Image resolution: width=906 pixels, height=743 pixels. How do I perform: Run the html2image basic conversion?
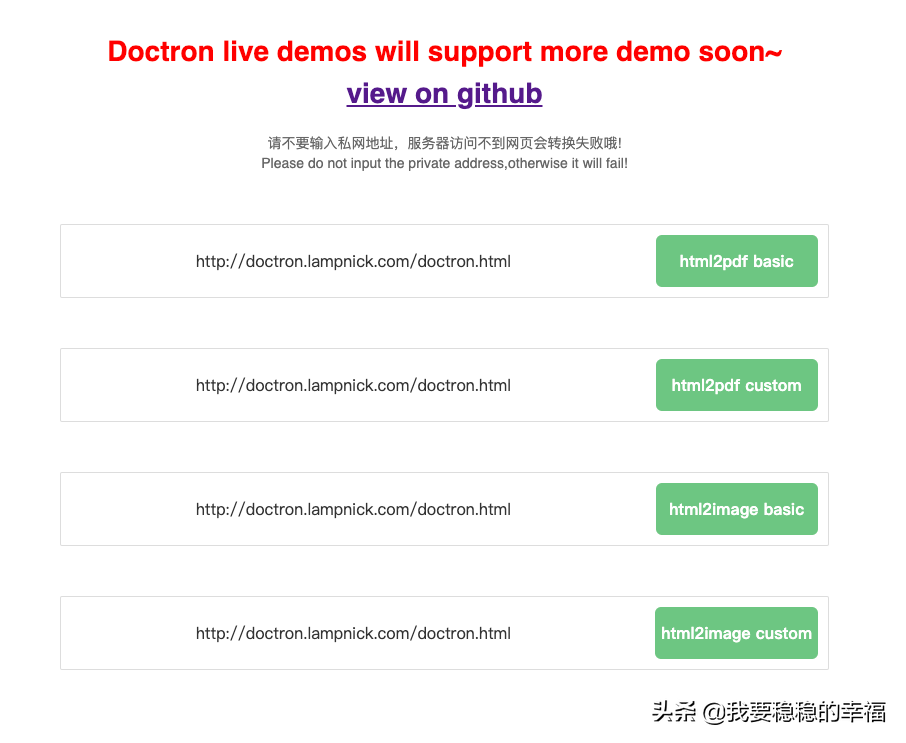pyautogui.click(x=736, y=509)
